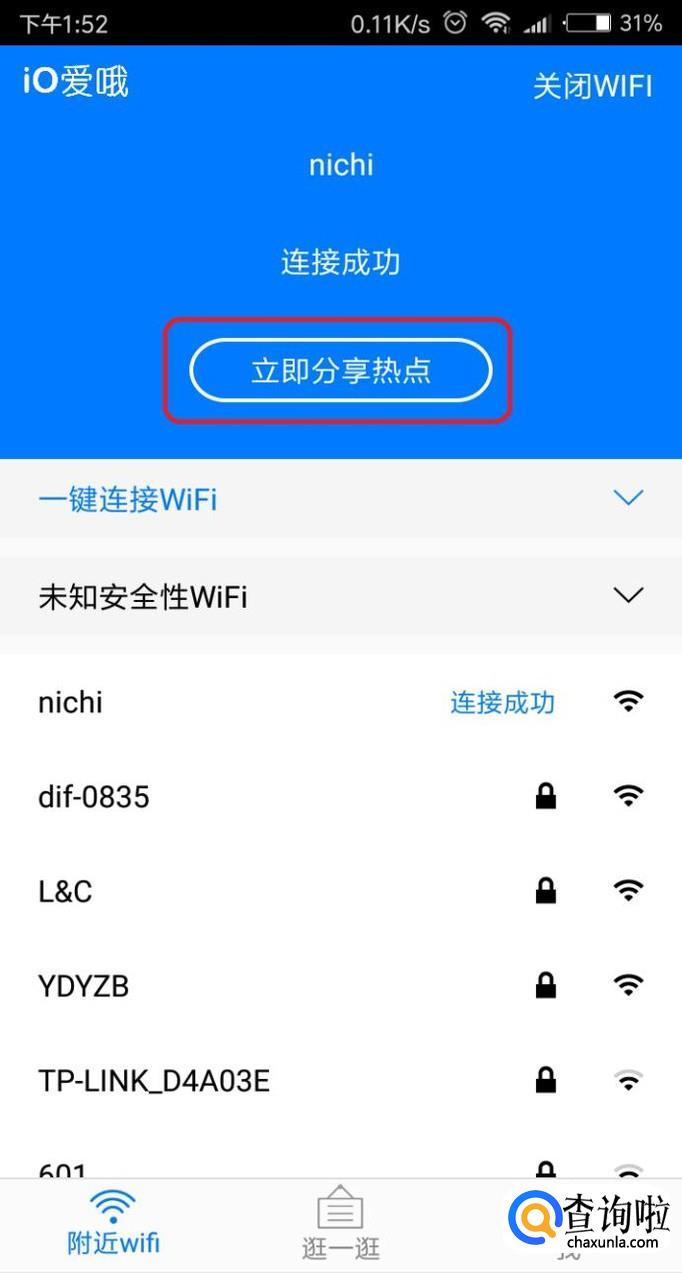
Task: Switch to the 逛一逛 tab
Action: coord(340,1224)
